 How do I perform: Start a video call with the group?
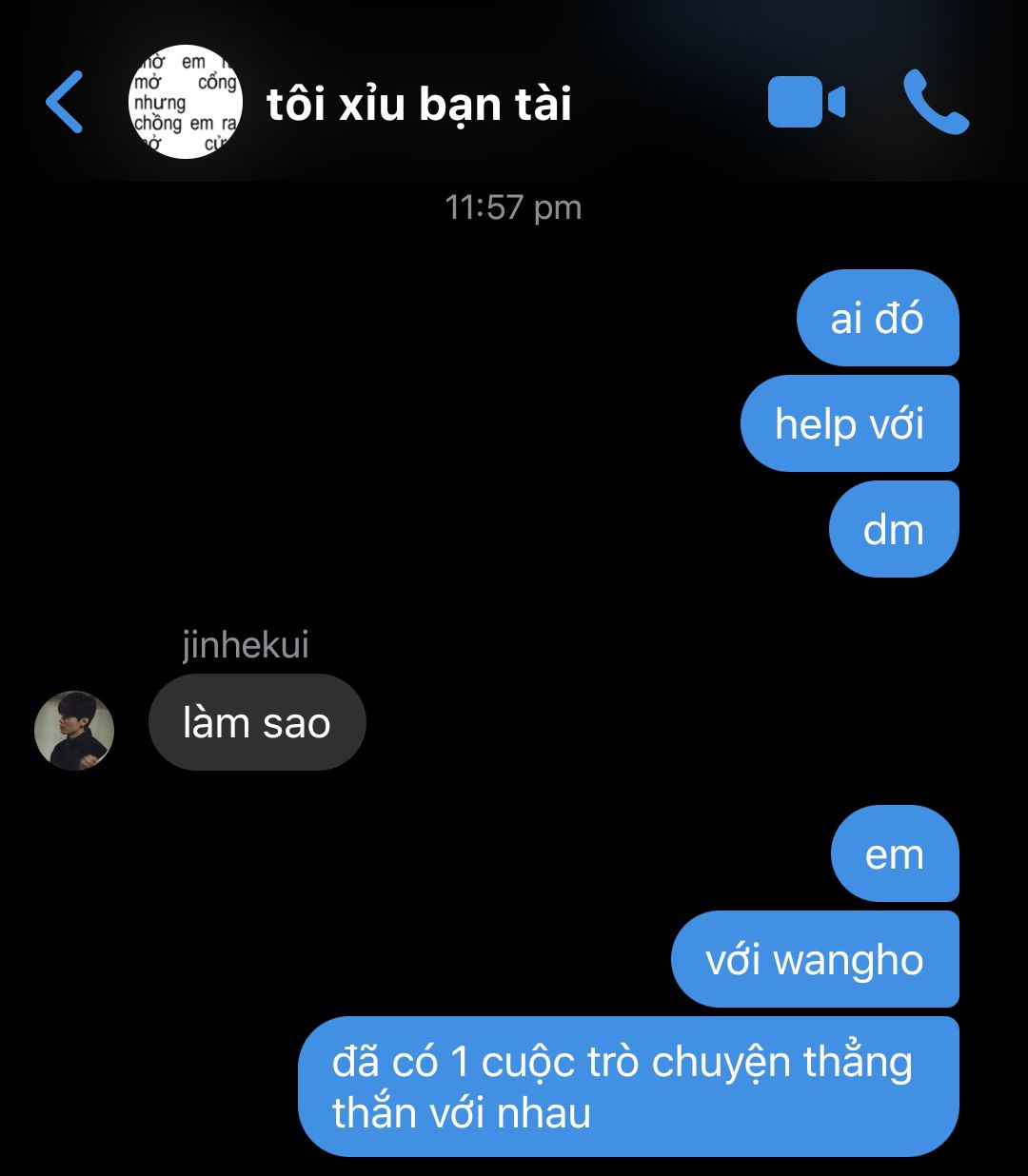click(805, 102)
